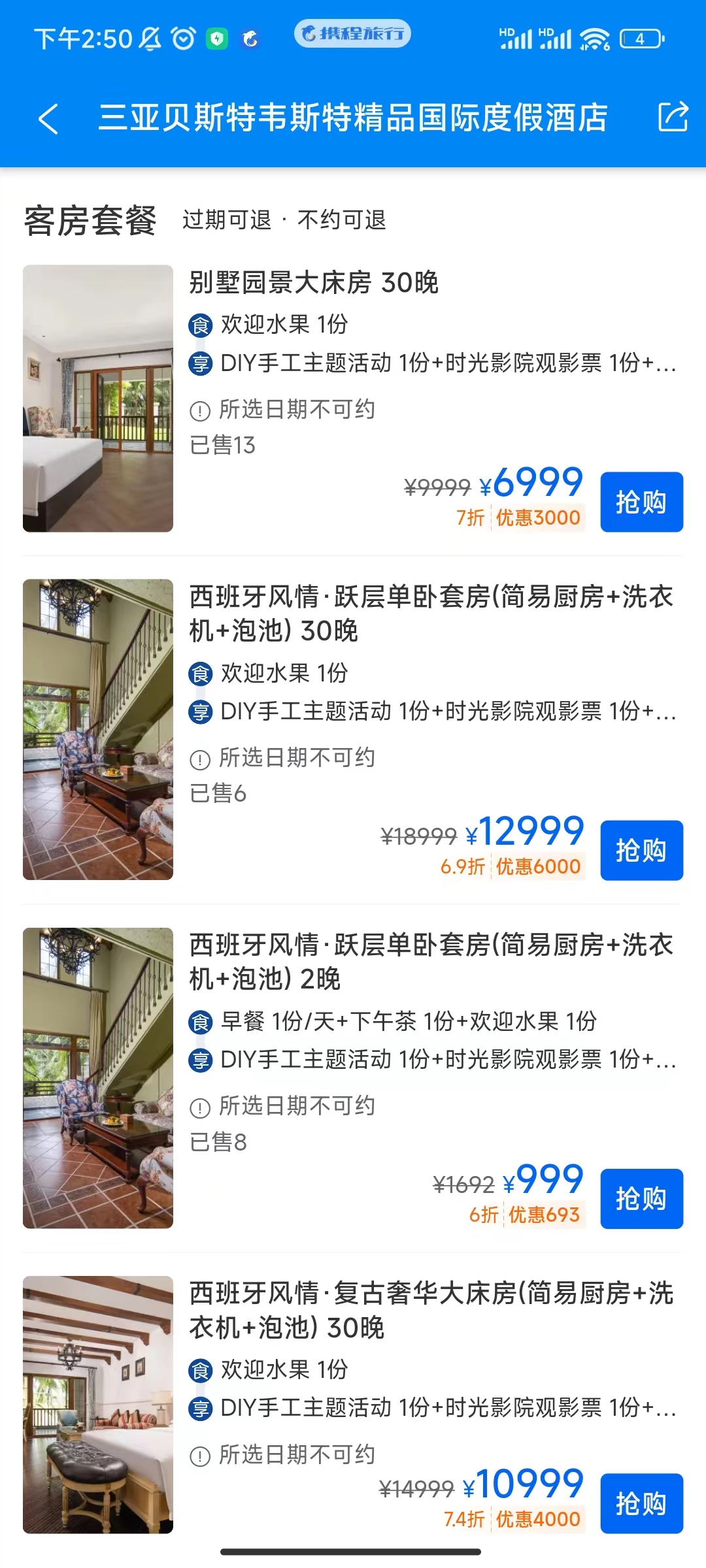Screen dimensions: 706x1568
Task: Buy the ¥999 跃层单卧套房 2晚 package
Action: (x=641, y=1198)
